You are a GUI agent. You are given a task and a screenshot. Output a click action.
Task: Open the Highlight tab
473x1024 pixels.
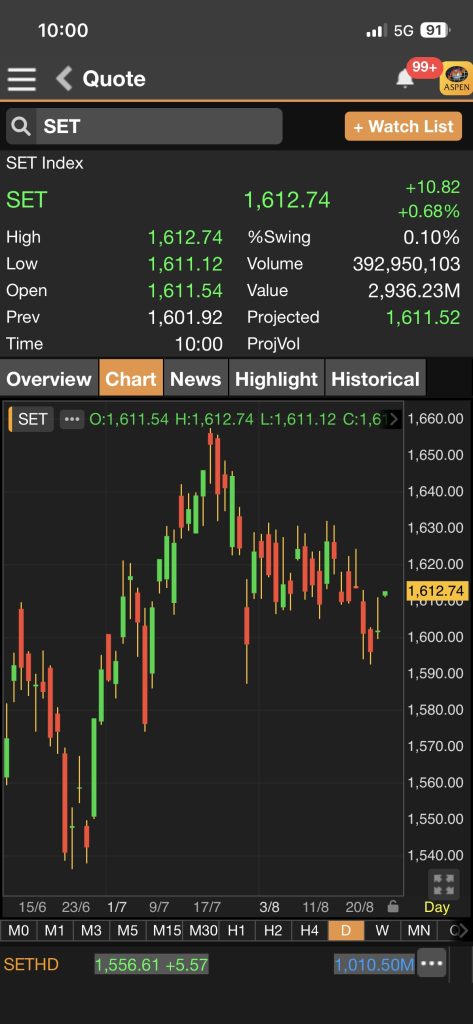click(276, 379)
